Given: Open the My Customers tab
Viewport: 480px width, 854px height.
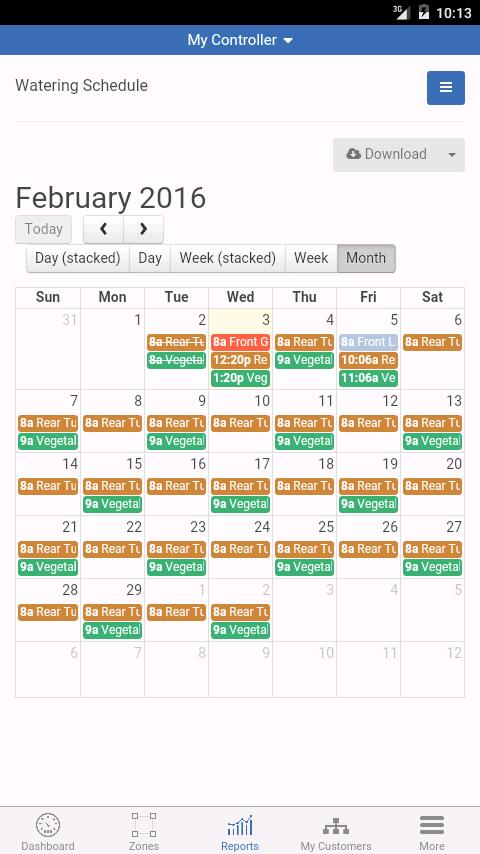Looking at the screenshot, I should coord(336,832).
